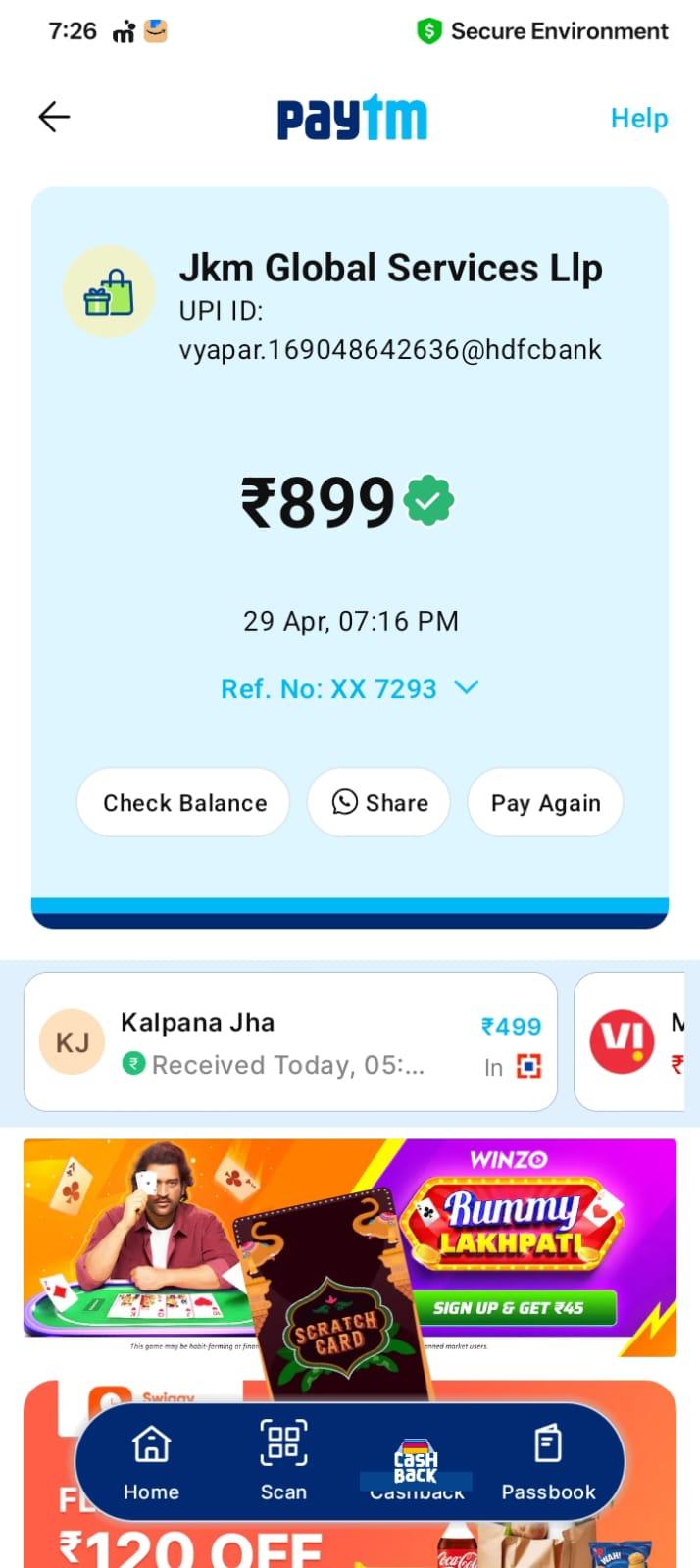Image resolution: width=700 pixels, height=1568 pixels.
Task: Tap the Check Balance button
Action: coord(183,803)
